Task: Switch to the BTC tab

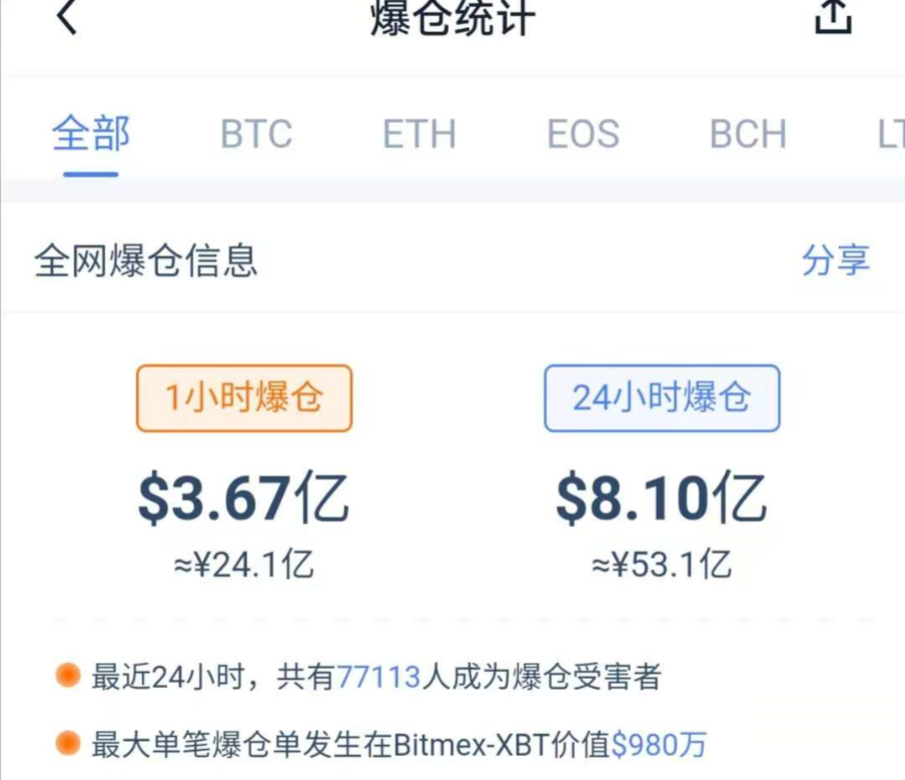Action: point(256,135)
